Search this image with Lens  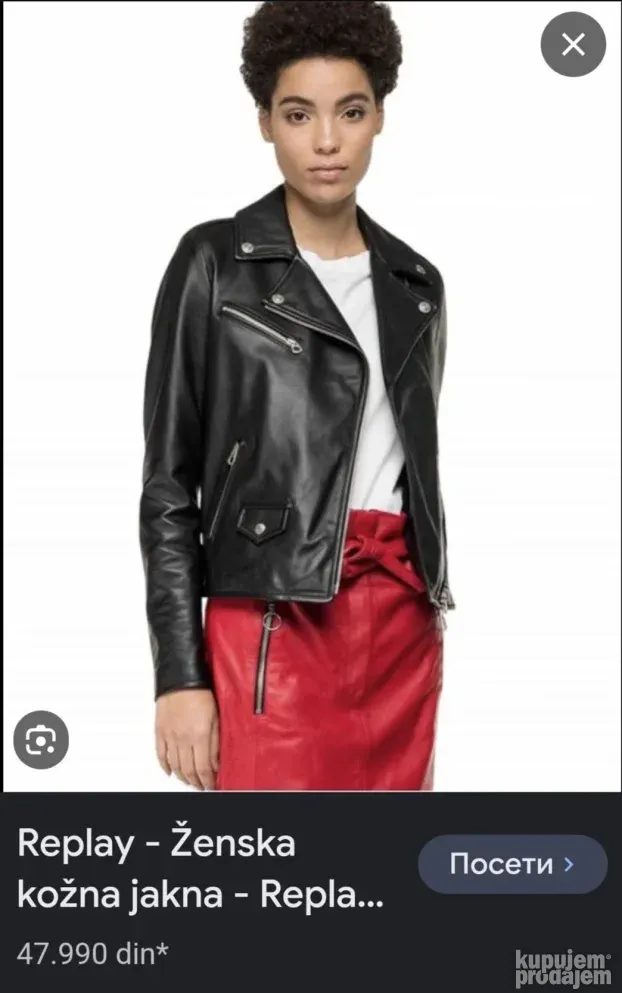(41, 740)
